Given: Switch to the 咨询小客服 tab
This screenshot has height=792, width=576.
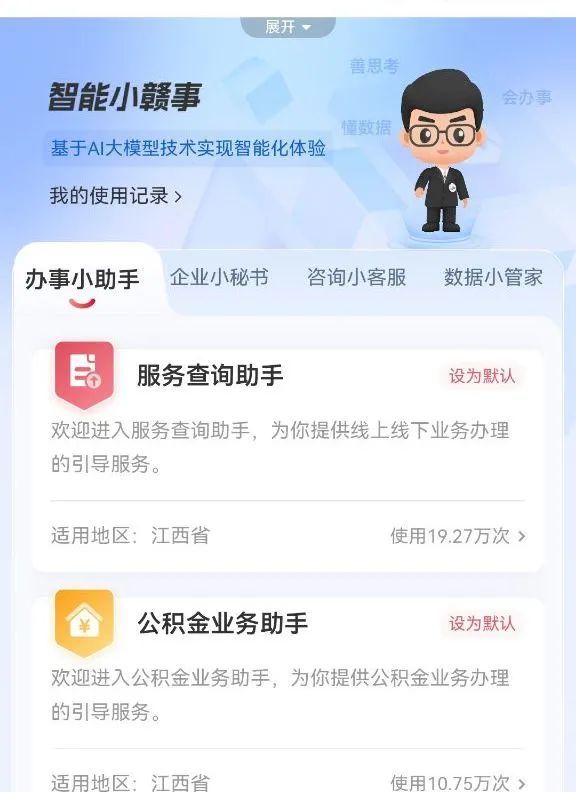Looking at the screenshot, I should pyautogui.click(x=356, y=277).
